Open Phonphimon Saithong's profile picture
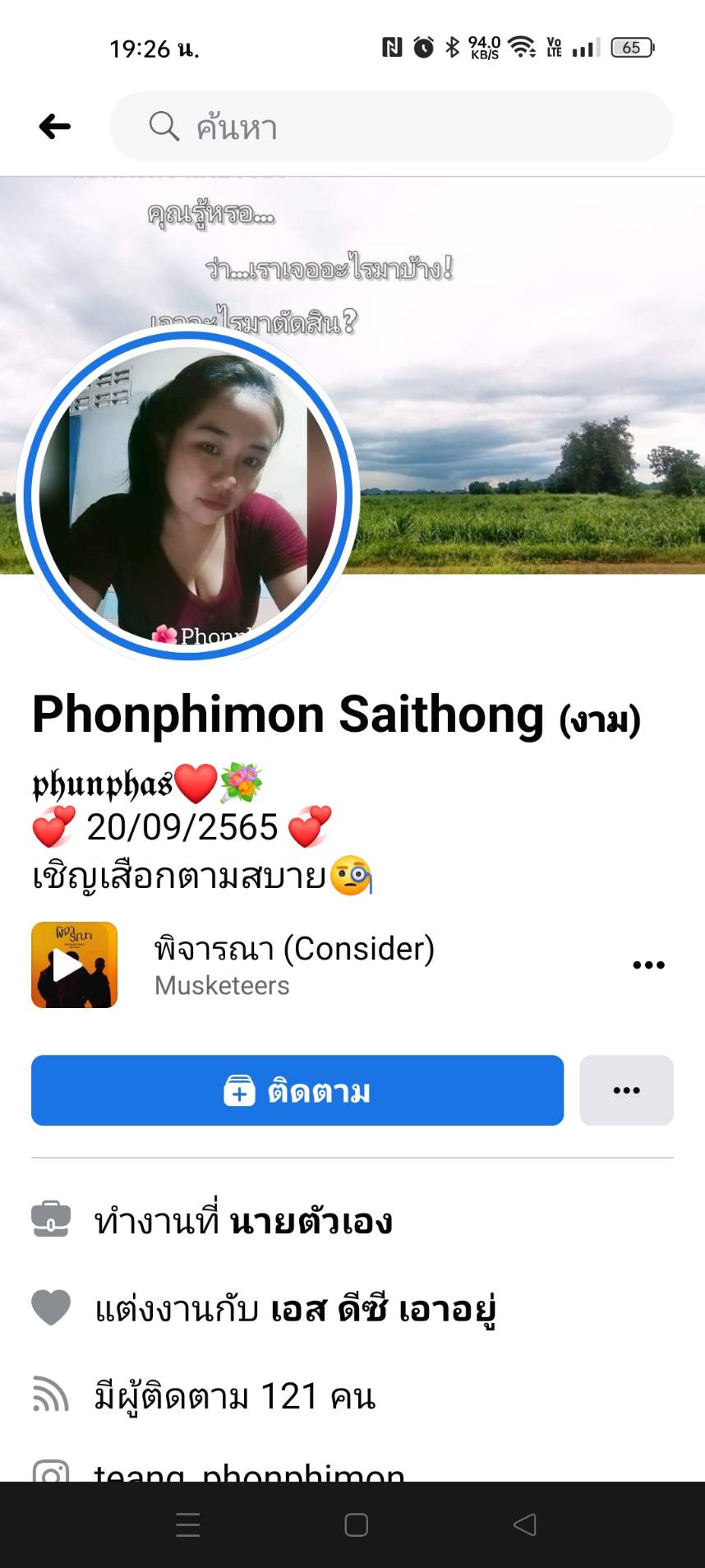The width and height of the screenshot is (705, 1568). tap(187, 494)
